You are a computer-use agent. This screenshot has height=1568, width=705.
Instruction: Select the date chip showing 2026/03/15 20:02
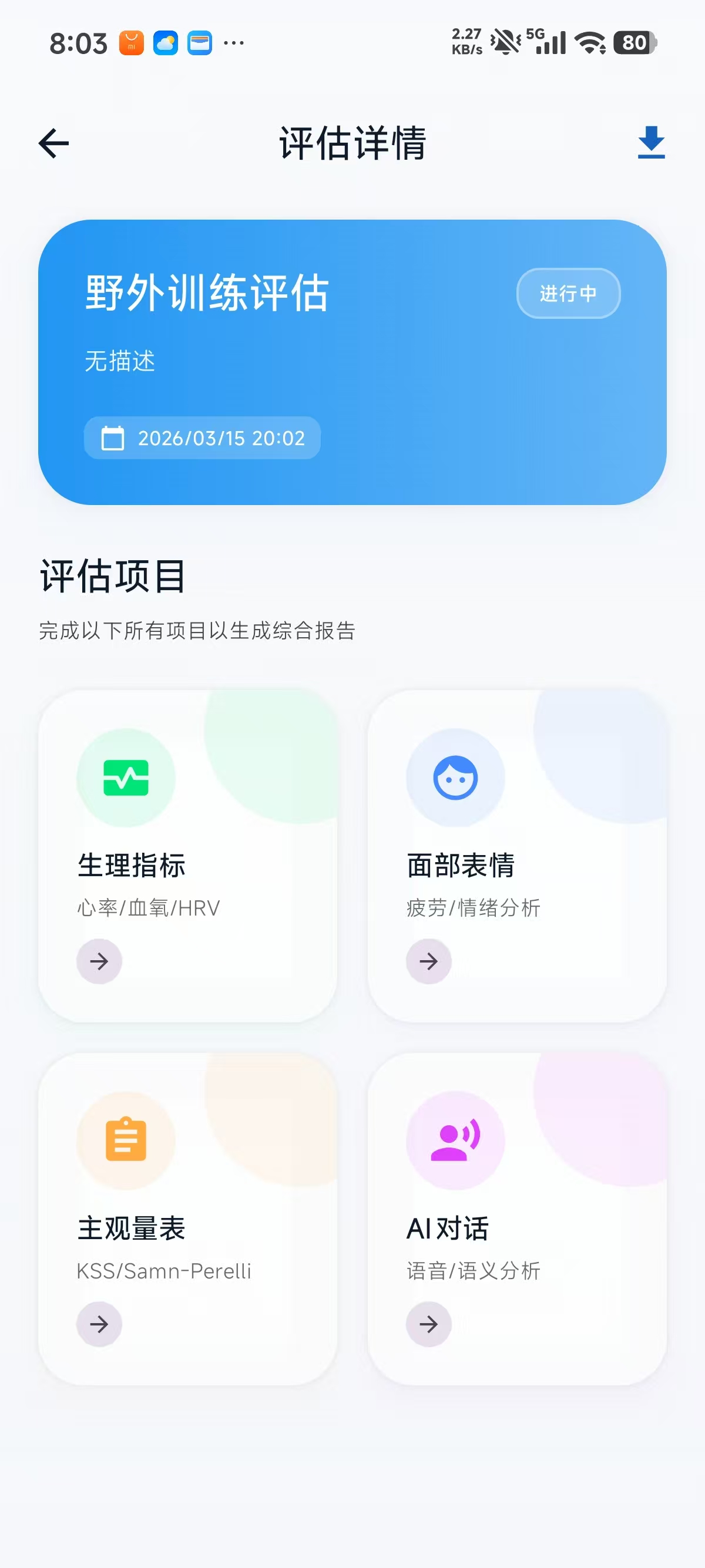[202, 438]
